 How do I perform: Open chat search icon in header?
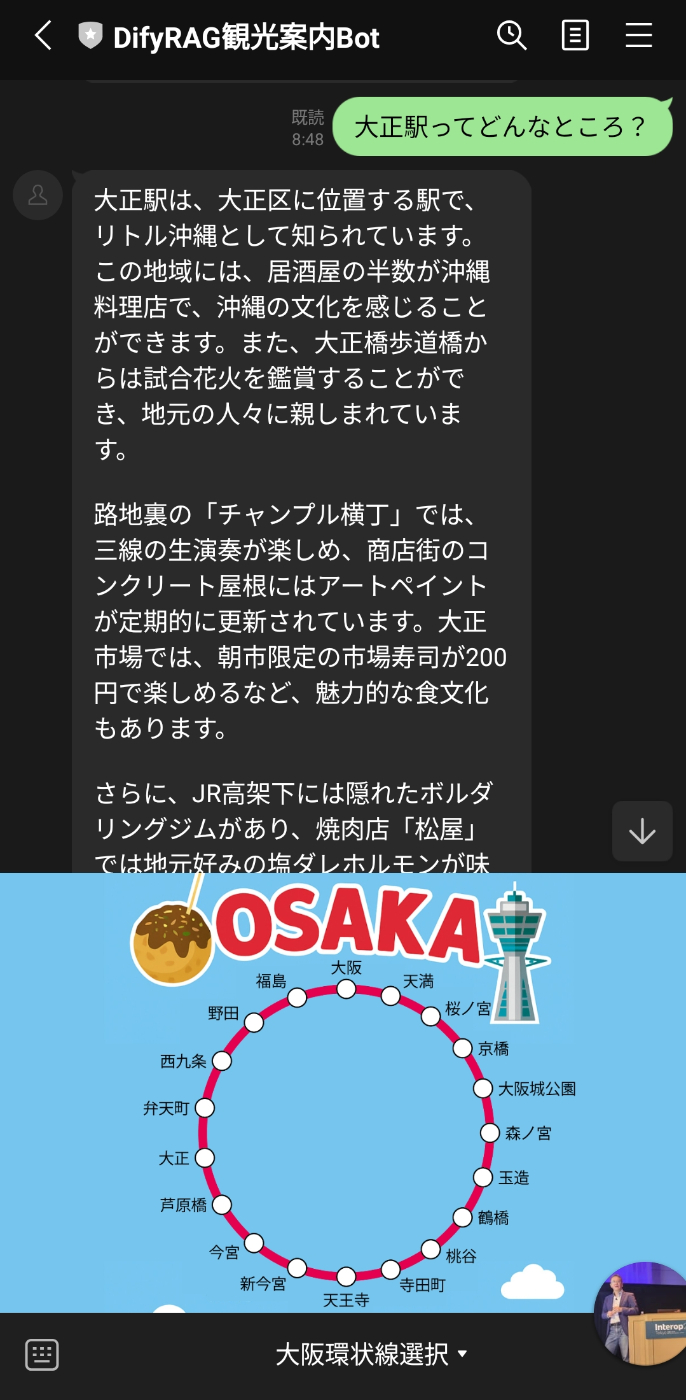[511, 36]
